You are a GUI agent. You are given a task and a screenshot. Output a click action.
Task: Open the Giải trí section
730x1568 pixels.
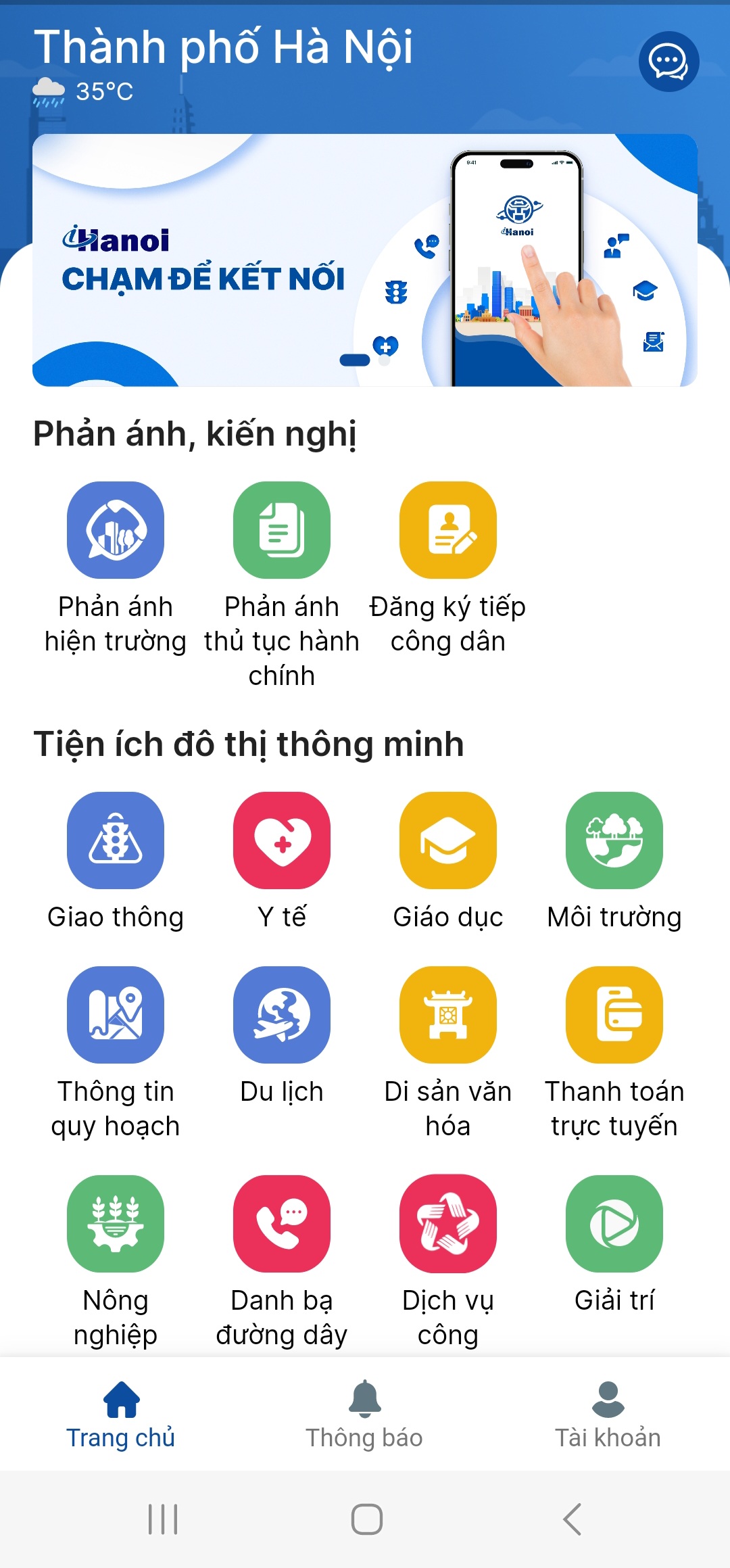pyautogui.click(x=614, y=1224)
